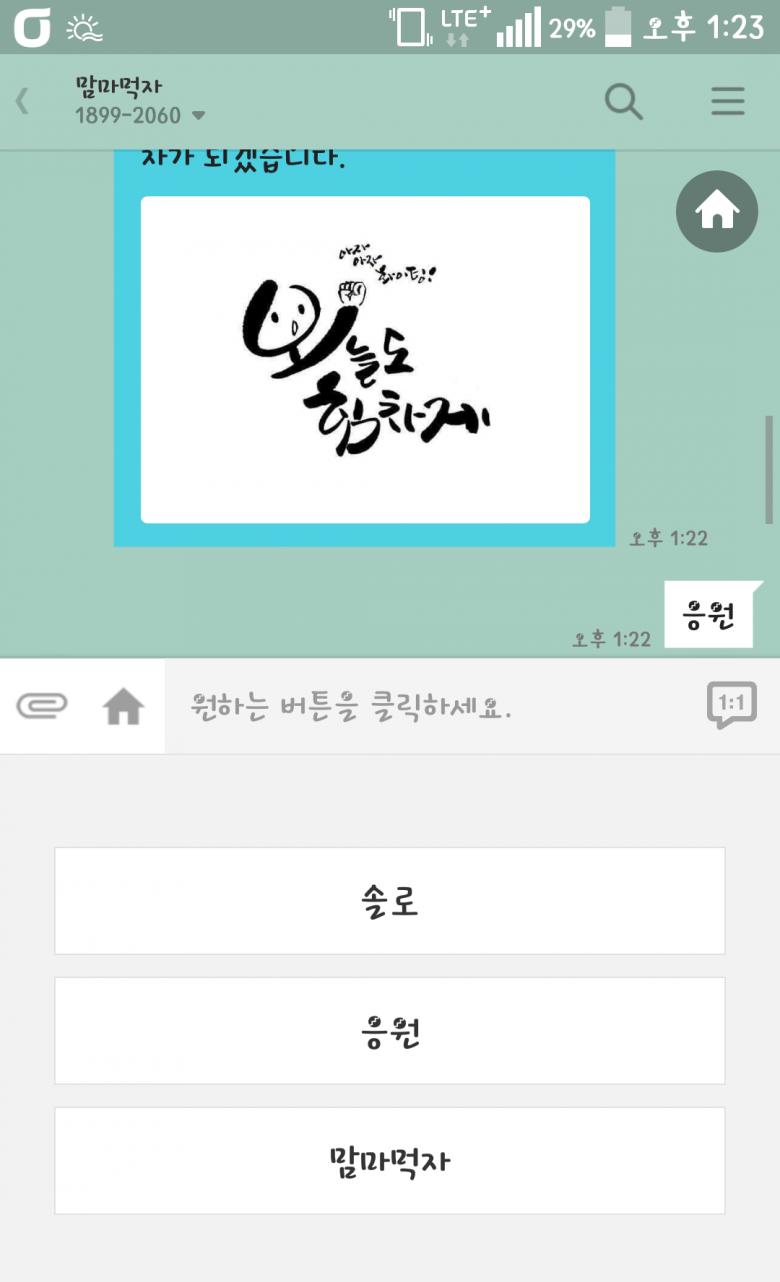Tap the home icon beside the paperclip
Screen dimensions: 780x1282
123,707
